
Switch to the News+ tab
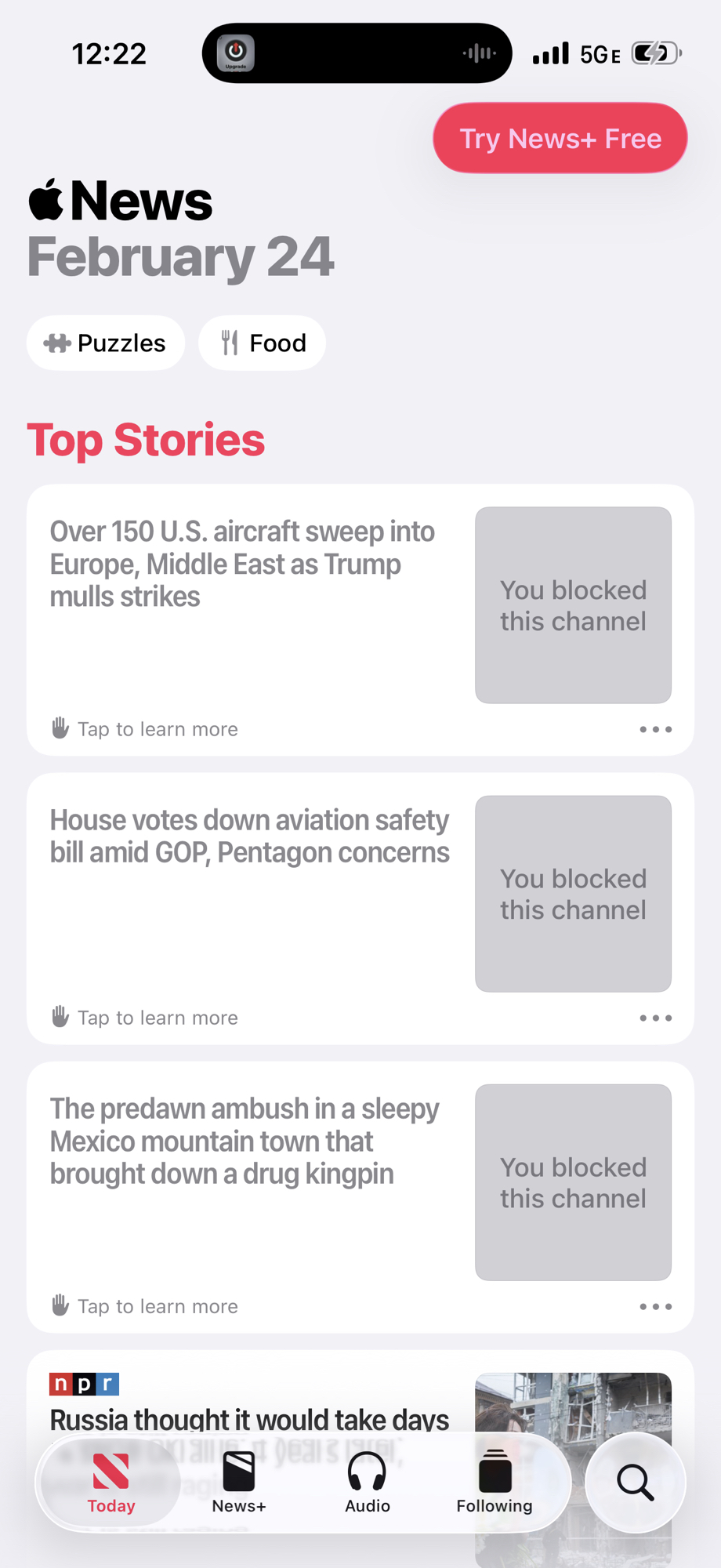pyautogui.click(x=239, y=1482)
